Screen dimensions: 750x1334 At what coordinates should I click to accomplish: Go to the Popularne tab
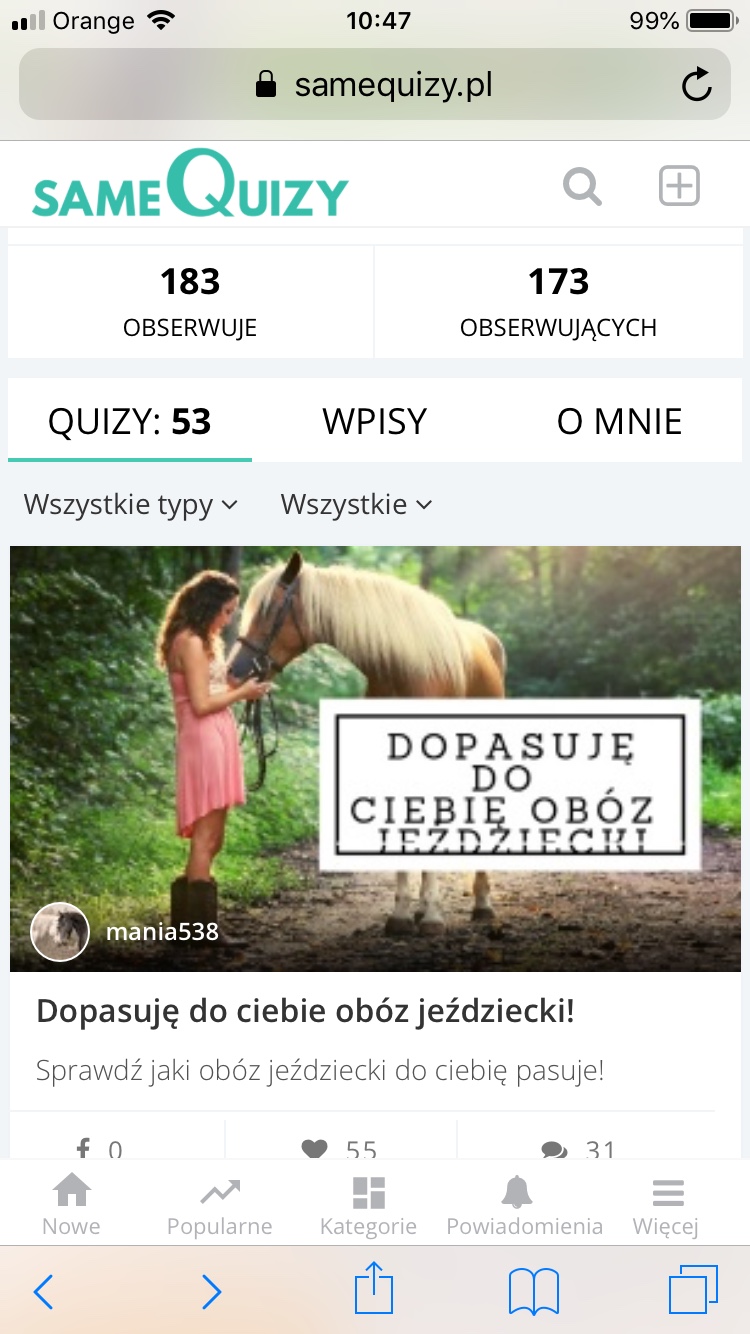coord(219,1205)
